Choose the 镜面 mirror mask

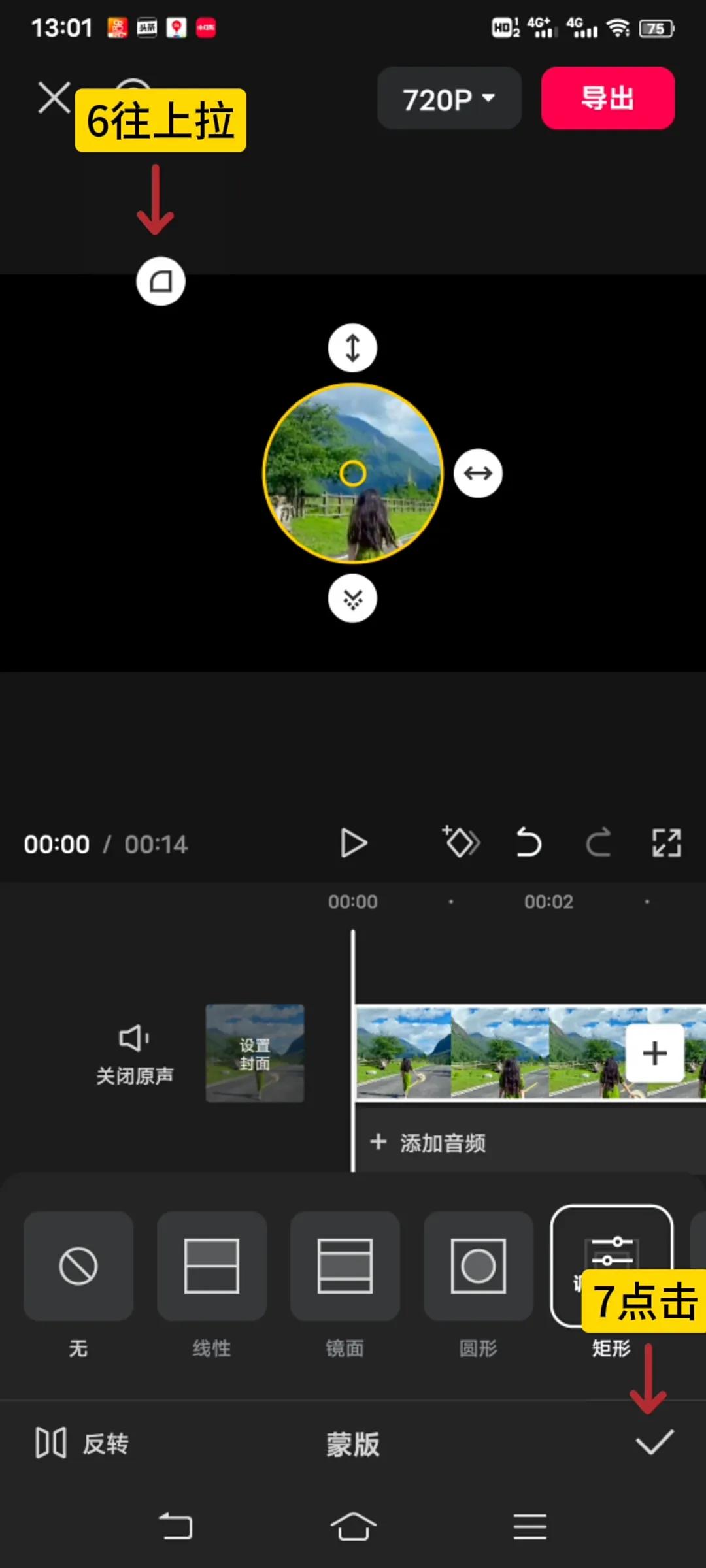tap(345, 1266)
